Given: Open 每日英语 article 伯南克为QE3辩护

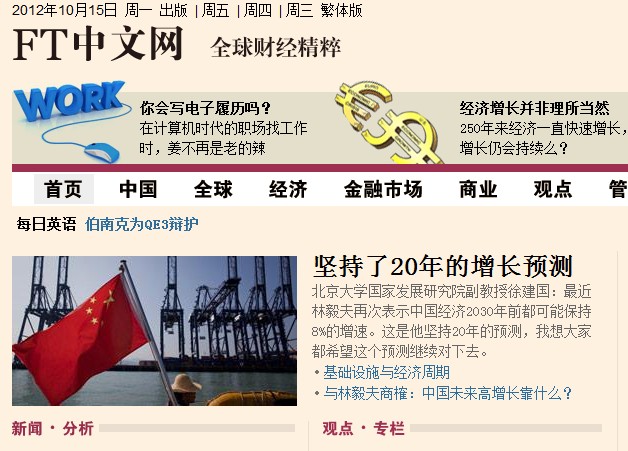Looking at the screenshot, I should tap(142, 224).
